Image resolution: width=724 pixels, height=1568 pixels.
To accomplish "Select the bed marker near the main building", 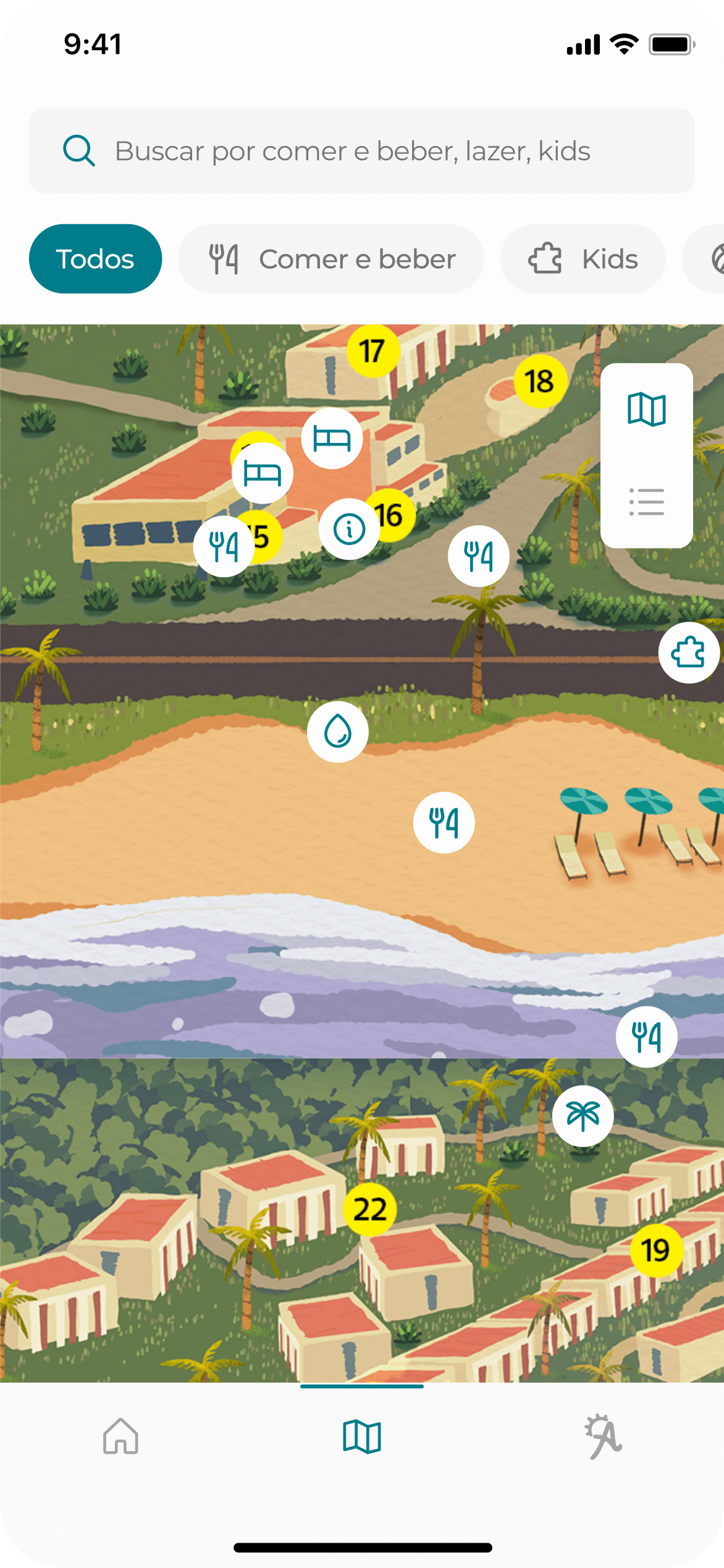I will click(x=331, y=439).
